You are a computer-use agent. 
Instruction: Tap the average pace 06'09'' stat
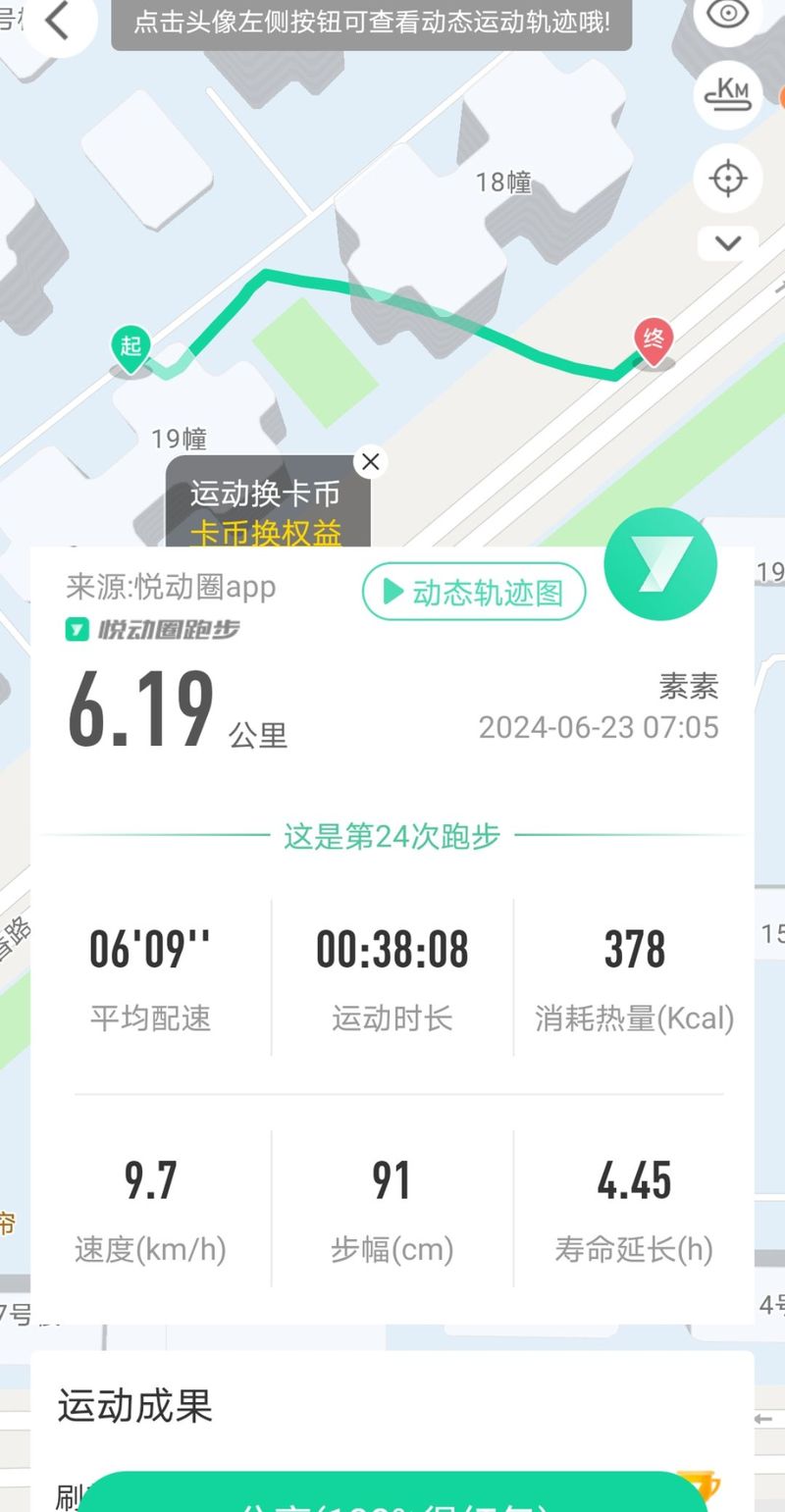pos(151,948)
